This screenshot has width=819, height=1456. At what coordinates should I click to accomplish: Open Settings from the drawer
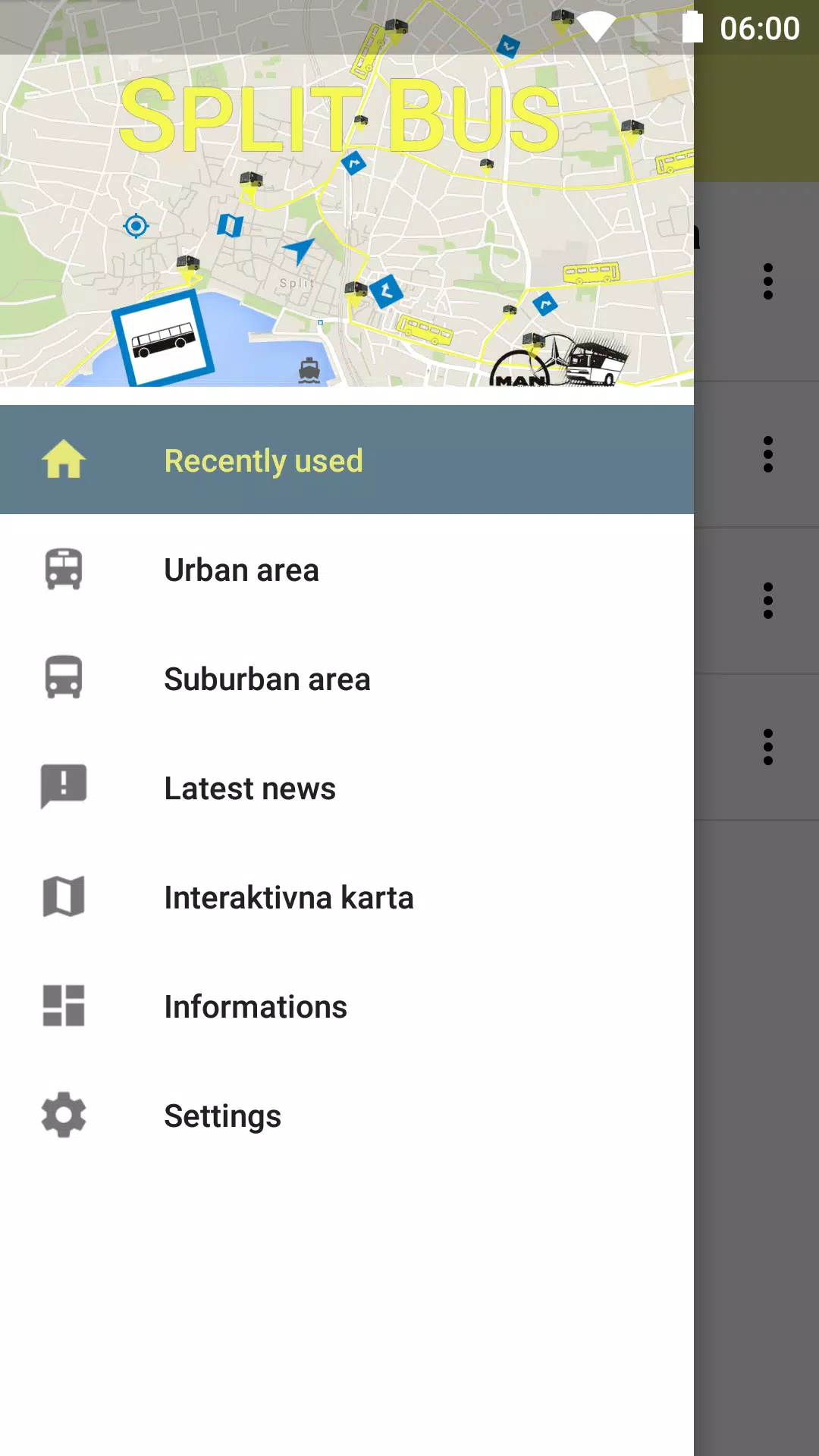(347, 1116)
